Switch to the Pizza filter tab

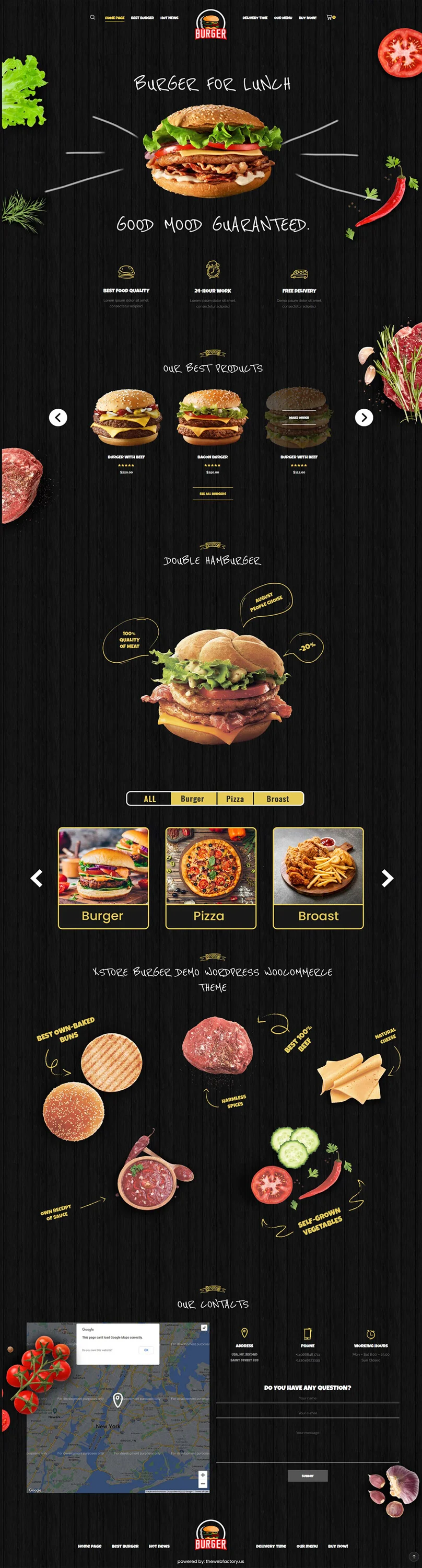click(235, 799)
